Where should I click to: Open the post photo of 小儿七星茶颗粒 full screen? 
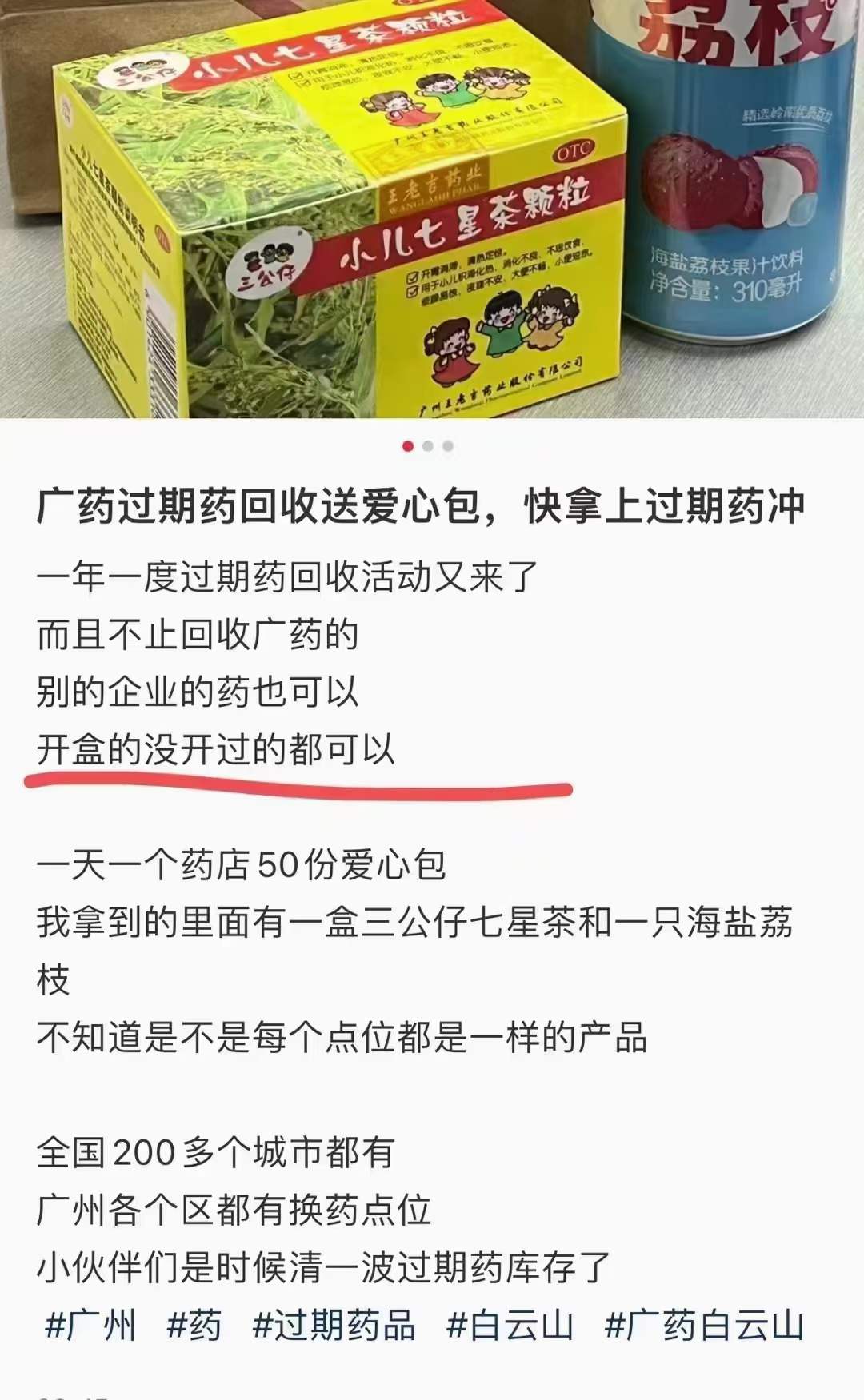(432, 208)
